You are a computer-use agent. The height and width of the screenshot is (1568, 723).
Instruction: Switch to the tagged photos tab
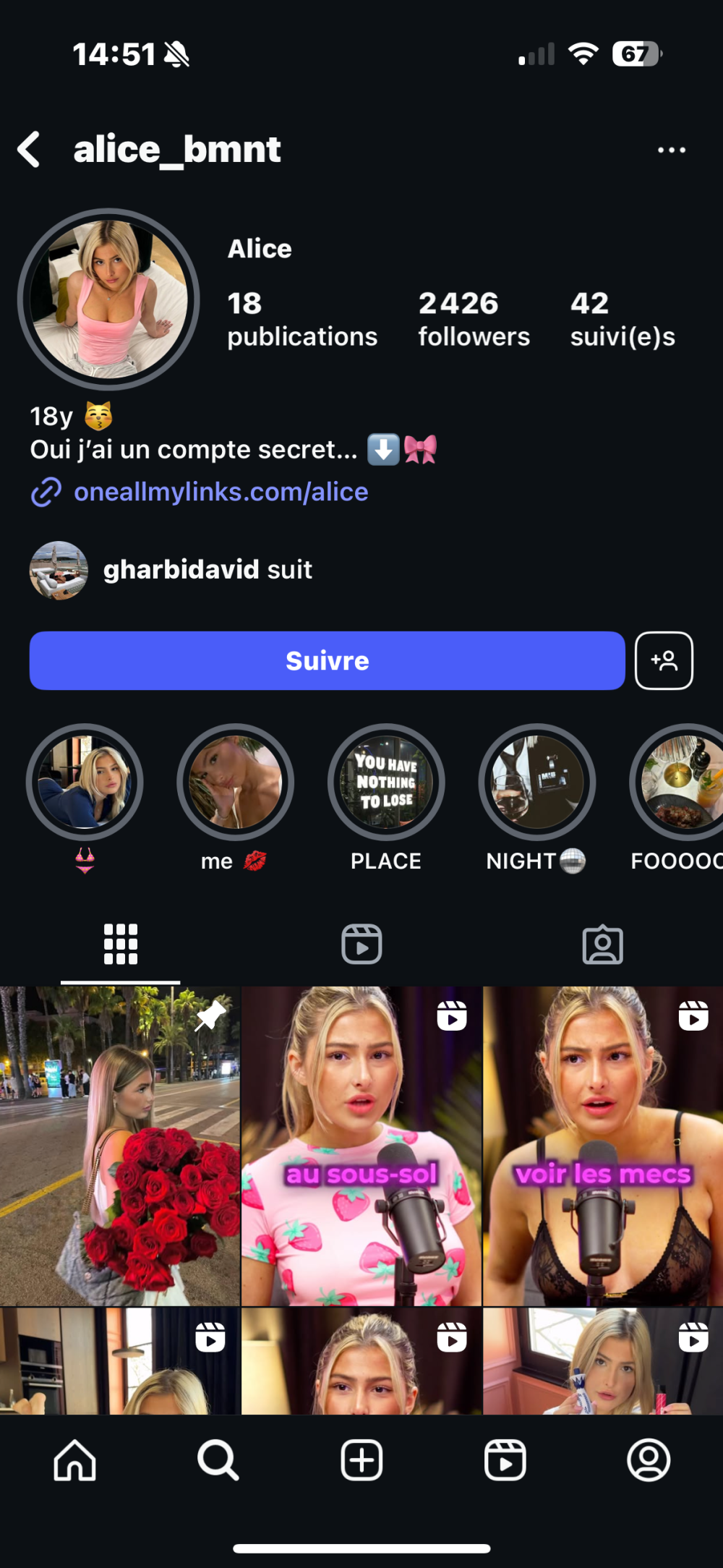click(x=602, y=944)
